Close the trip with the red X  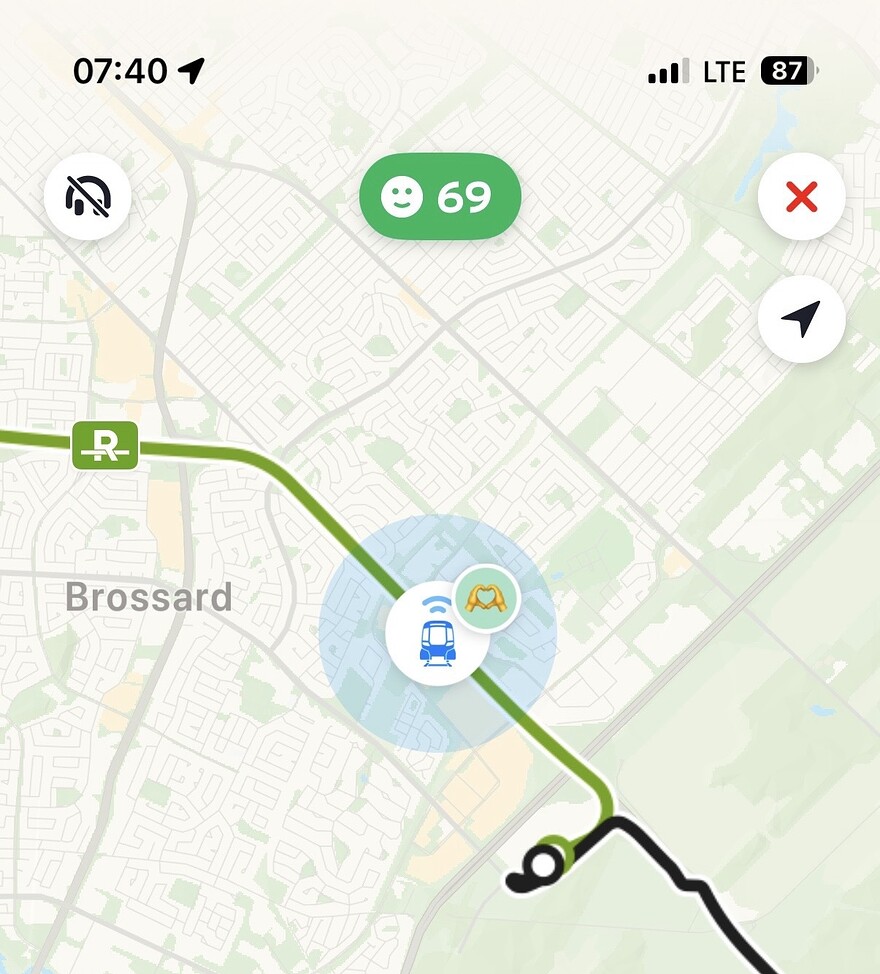(x=801, y=197)
